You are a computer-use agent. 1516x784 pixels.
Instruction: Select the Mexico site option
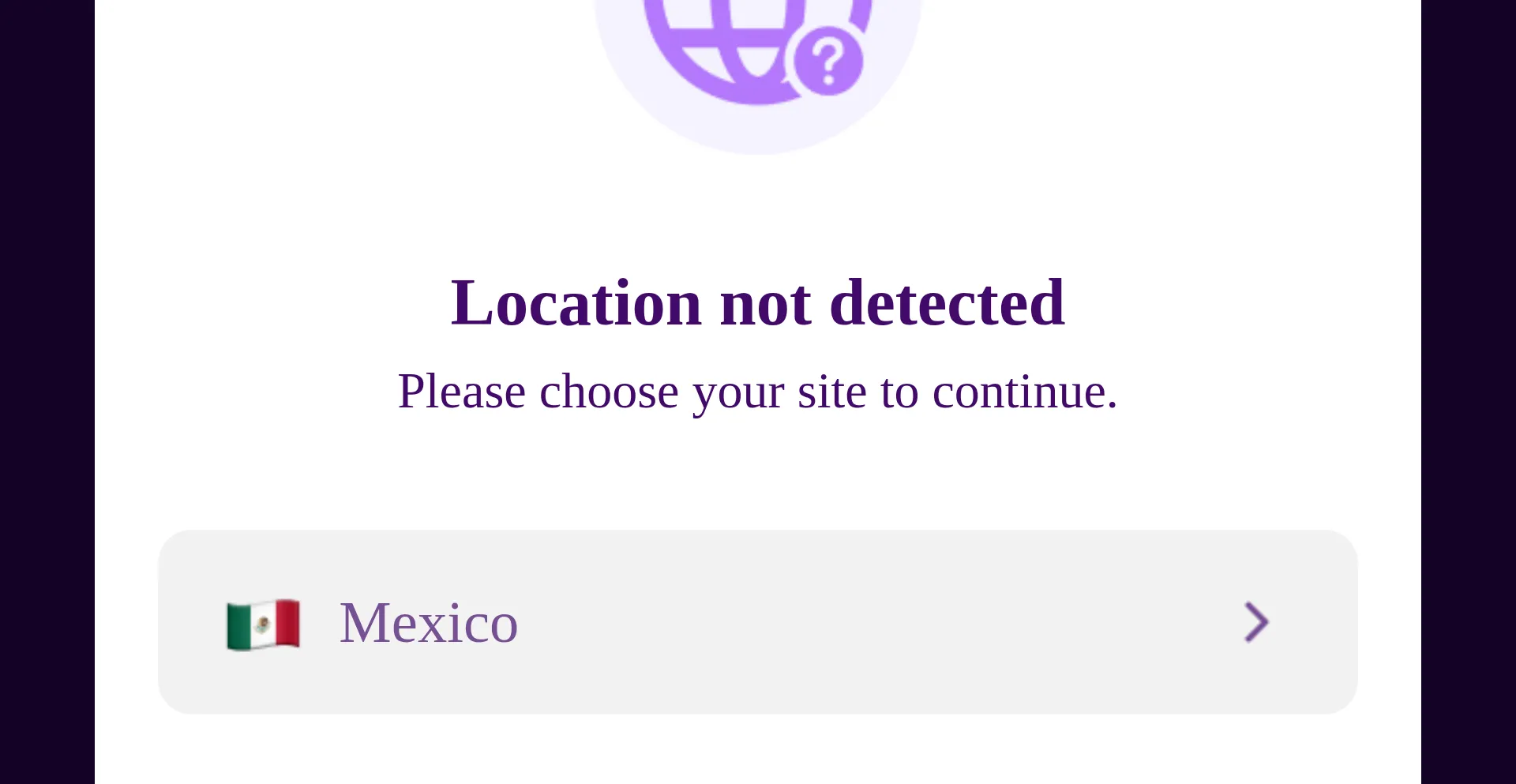(x=756, y=622)
